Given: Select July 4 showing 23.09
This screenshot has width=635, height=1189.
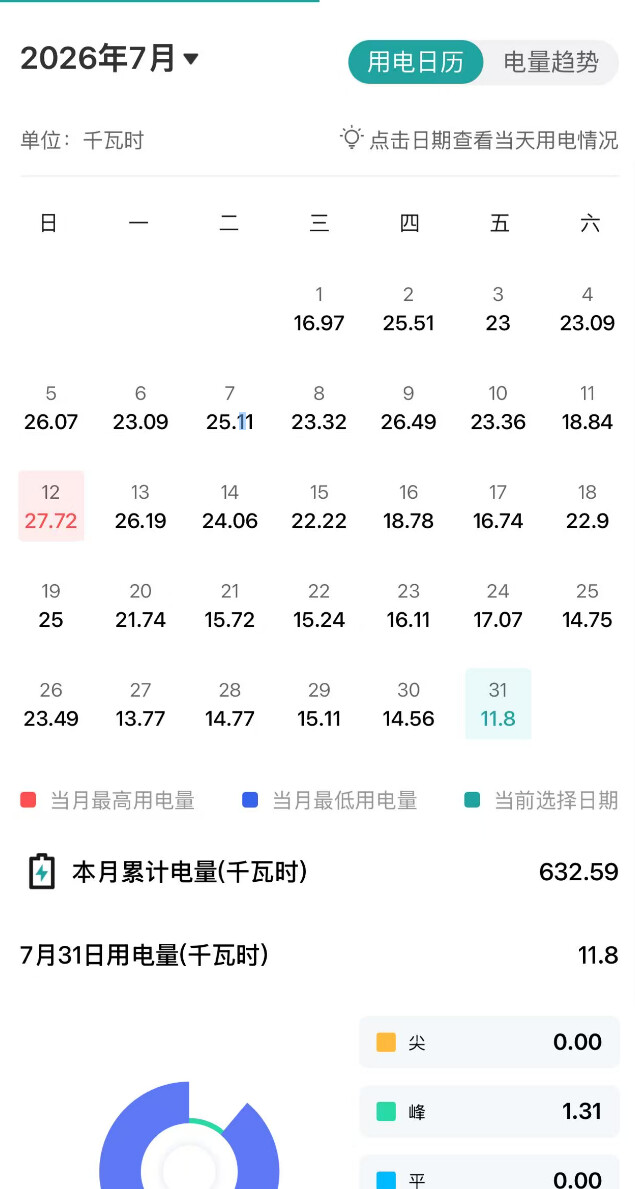Looking at the screenshot, I should tap(587, 309).
